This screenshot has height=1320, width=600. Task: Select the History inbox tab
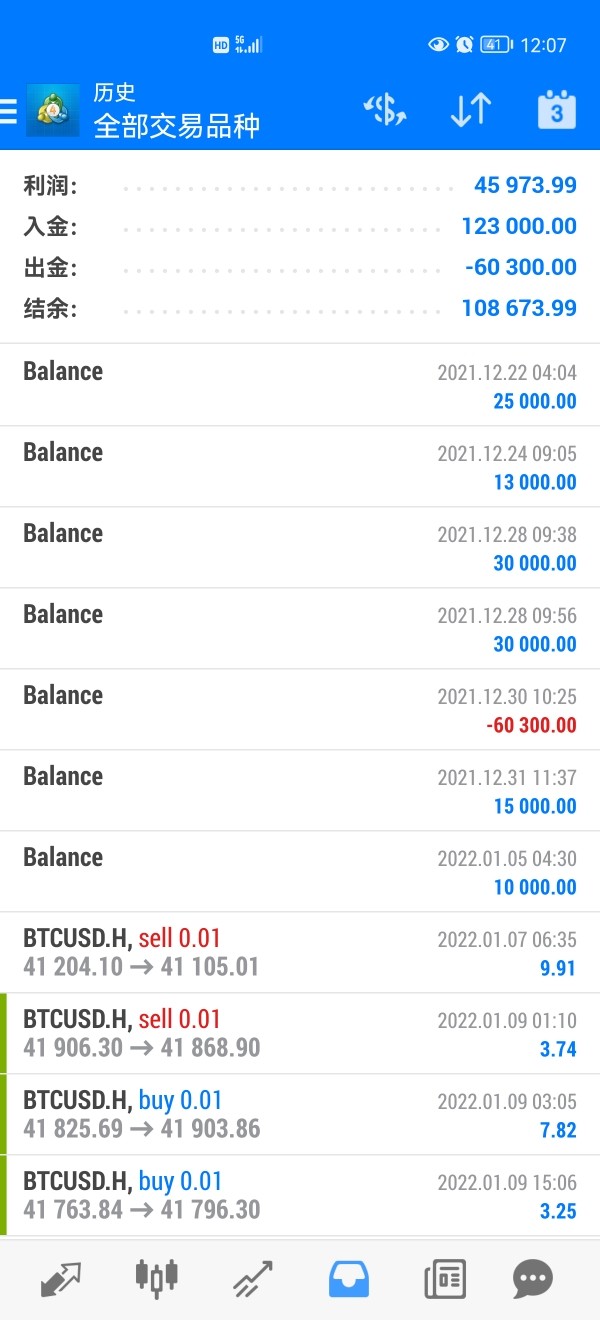tap(349, 1278)
